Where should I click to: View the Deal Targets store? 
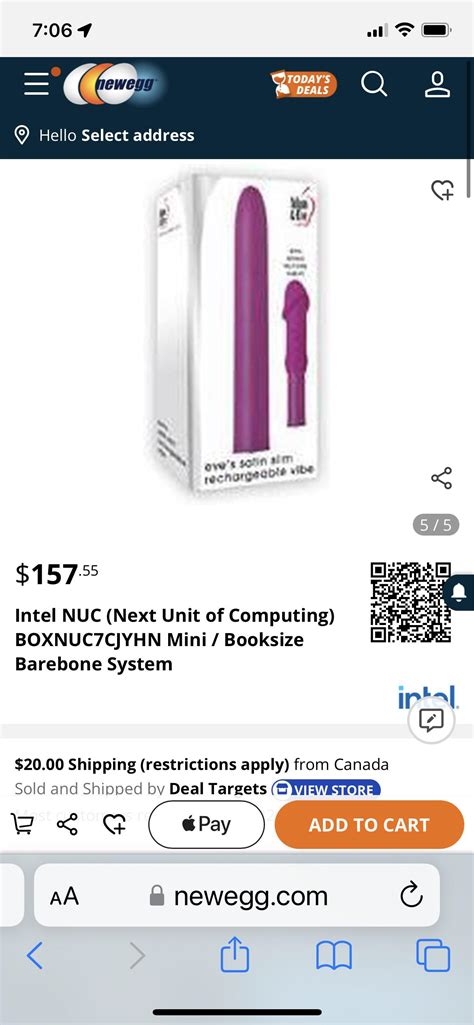pos(326,789)
